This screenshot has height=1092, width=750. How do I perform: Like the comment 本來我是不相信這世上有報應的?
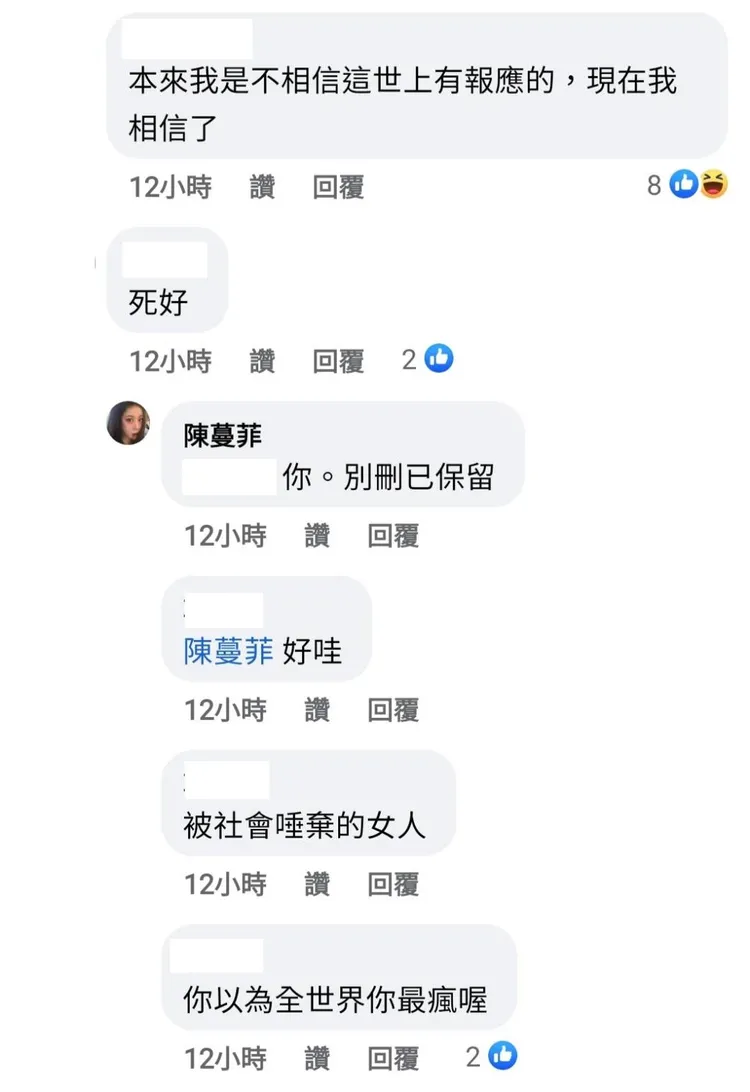(262, 187)
